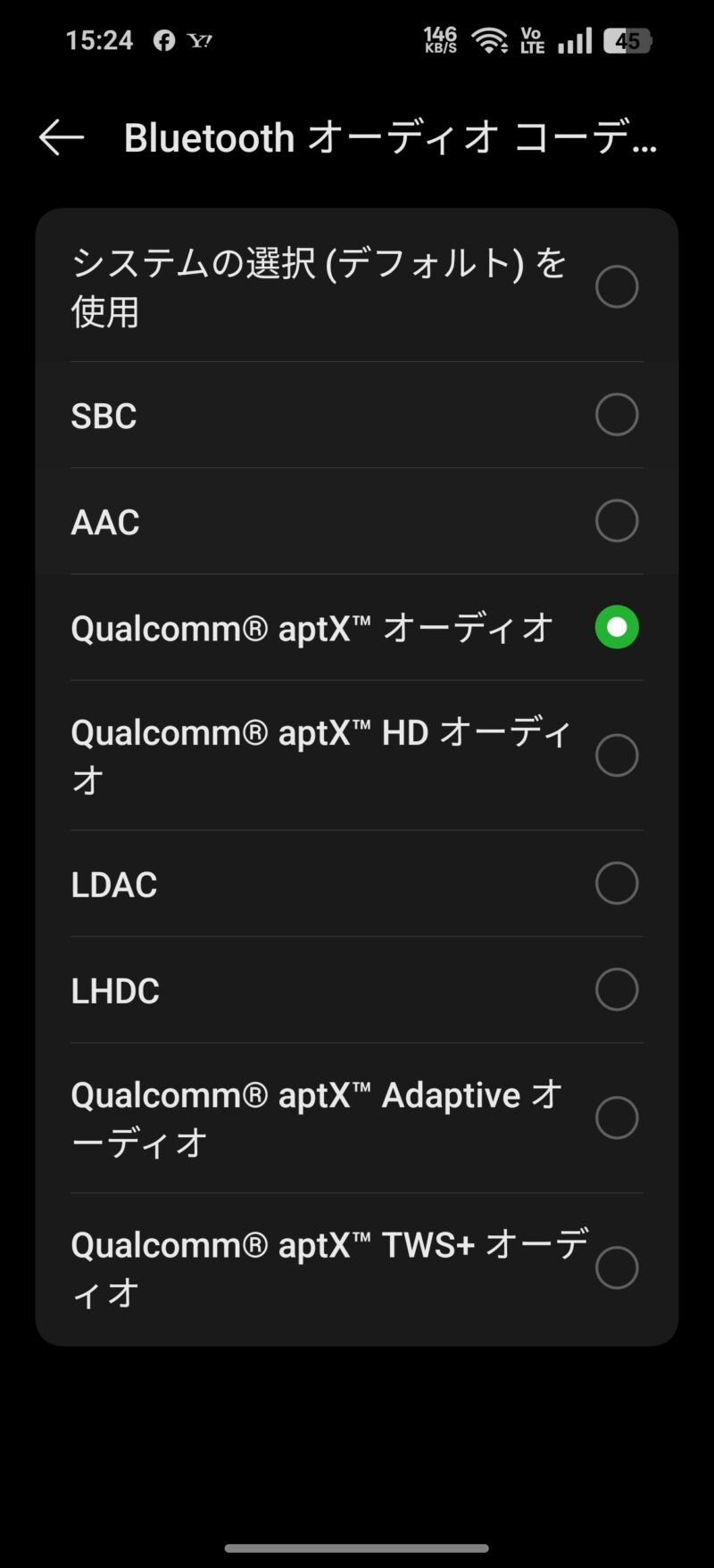Viewport: 714px width, 1568px height.
Task: Choose Qualcomm aptX TWS+ audio
Action: [x=357, y=1267]
